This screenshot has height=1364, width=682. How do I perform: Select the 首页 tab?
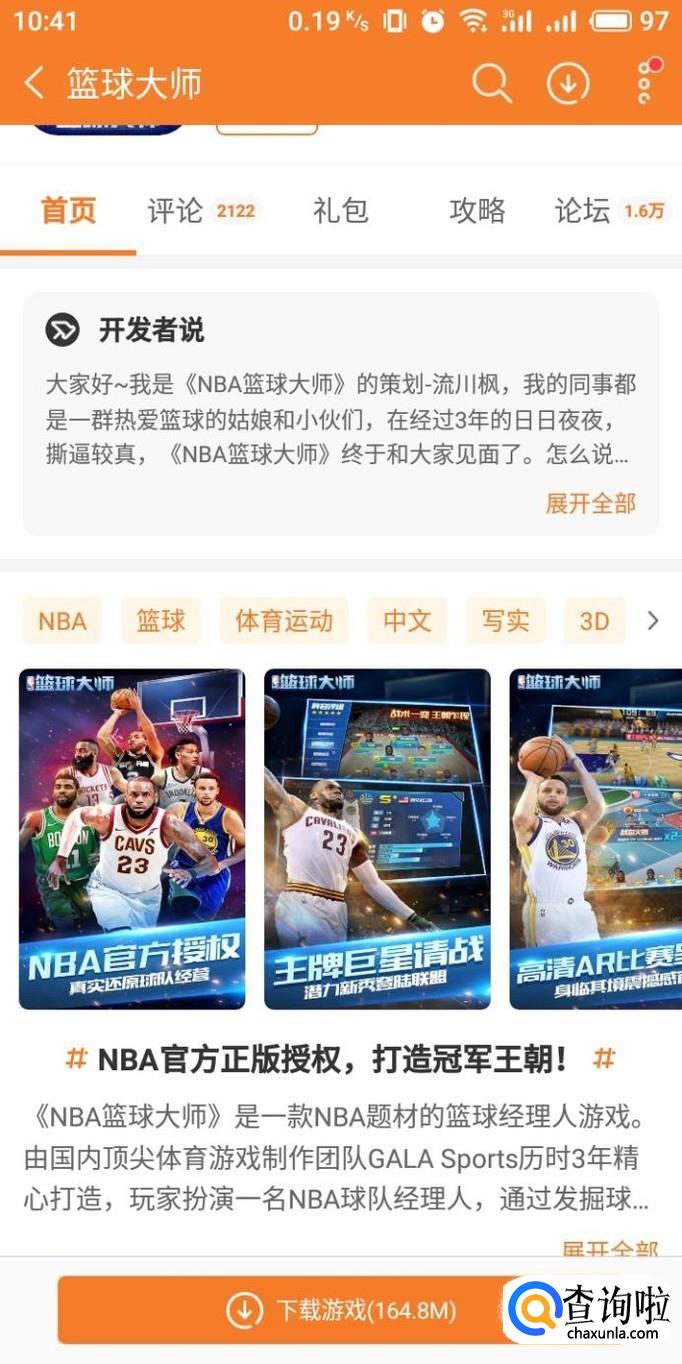[68, 211]
